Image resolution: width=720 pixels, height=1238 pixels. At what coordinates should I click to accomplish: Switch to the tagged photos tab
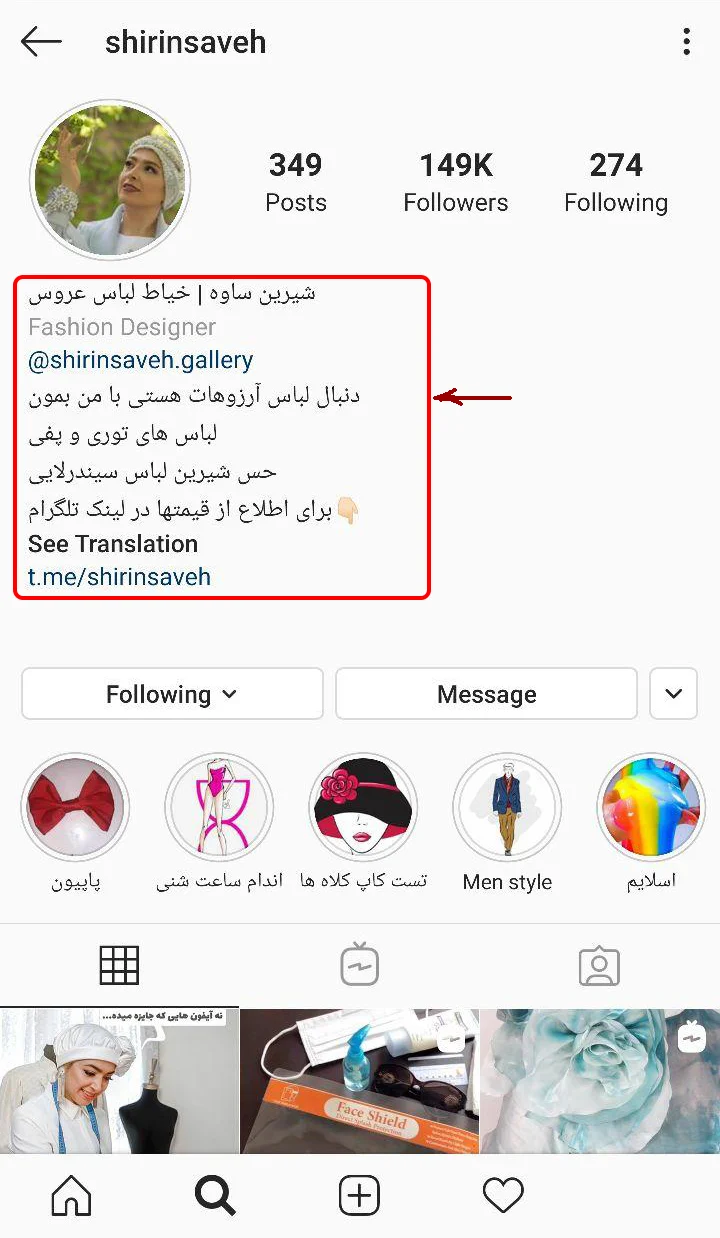click(599, 965)
